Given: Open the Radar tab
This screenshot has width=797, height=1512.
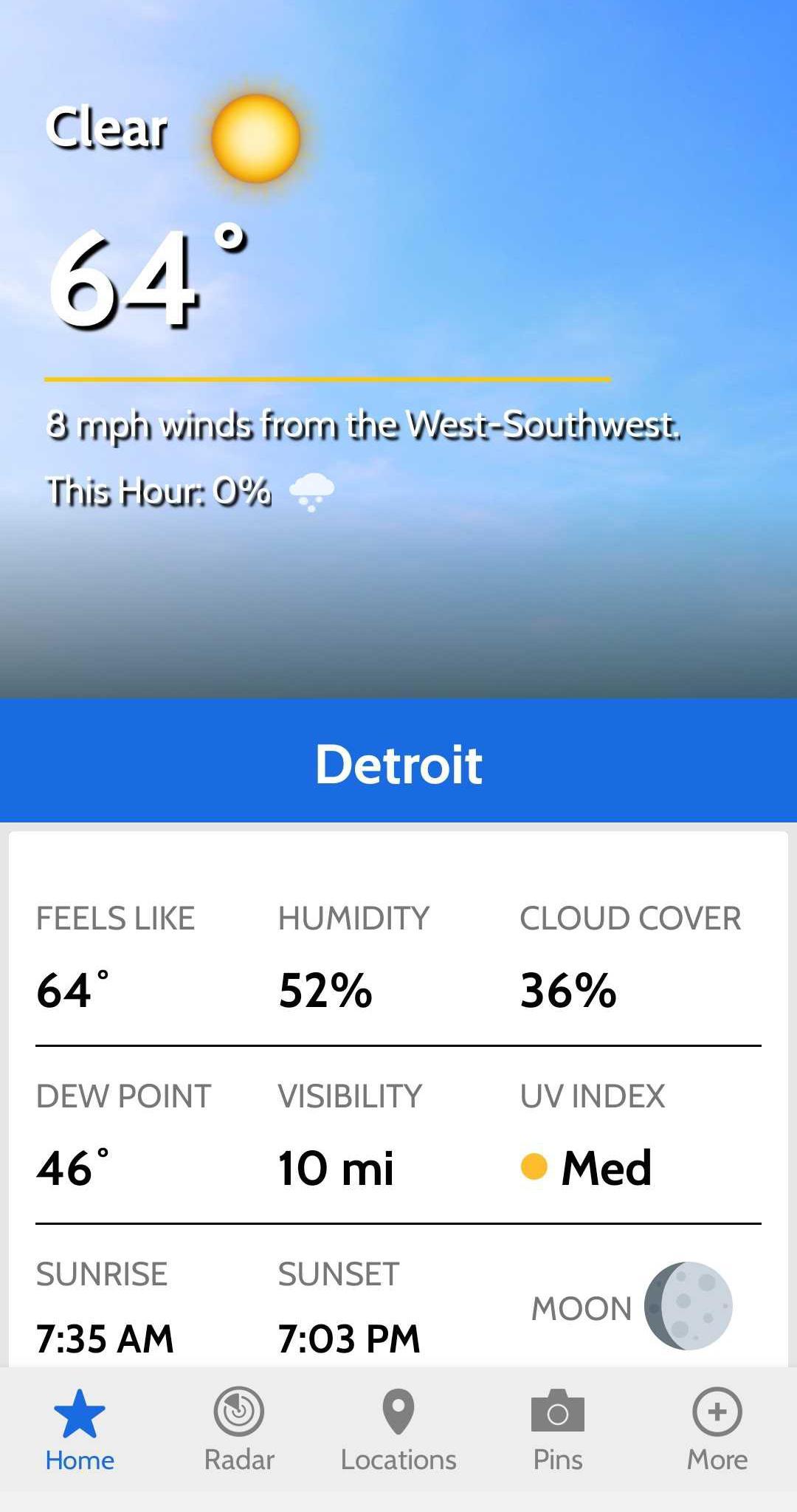Looking at the screenshot, I should tap(239, 1430).
